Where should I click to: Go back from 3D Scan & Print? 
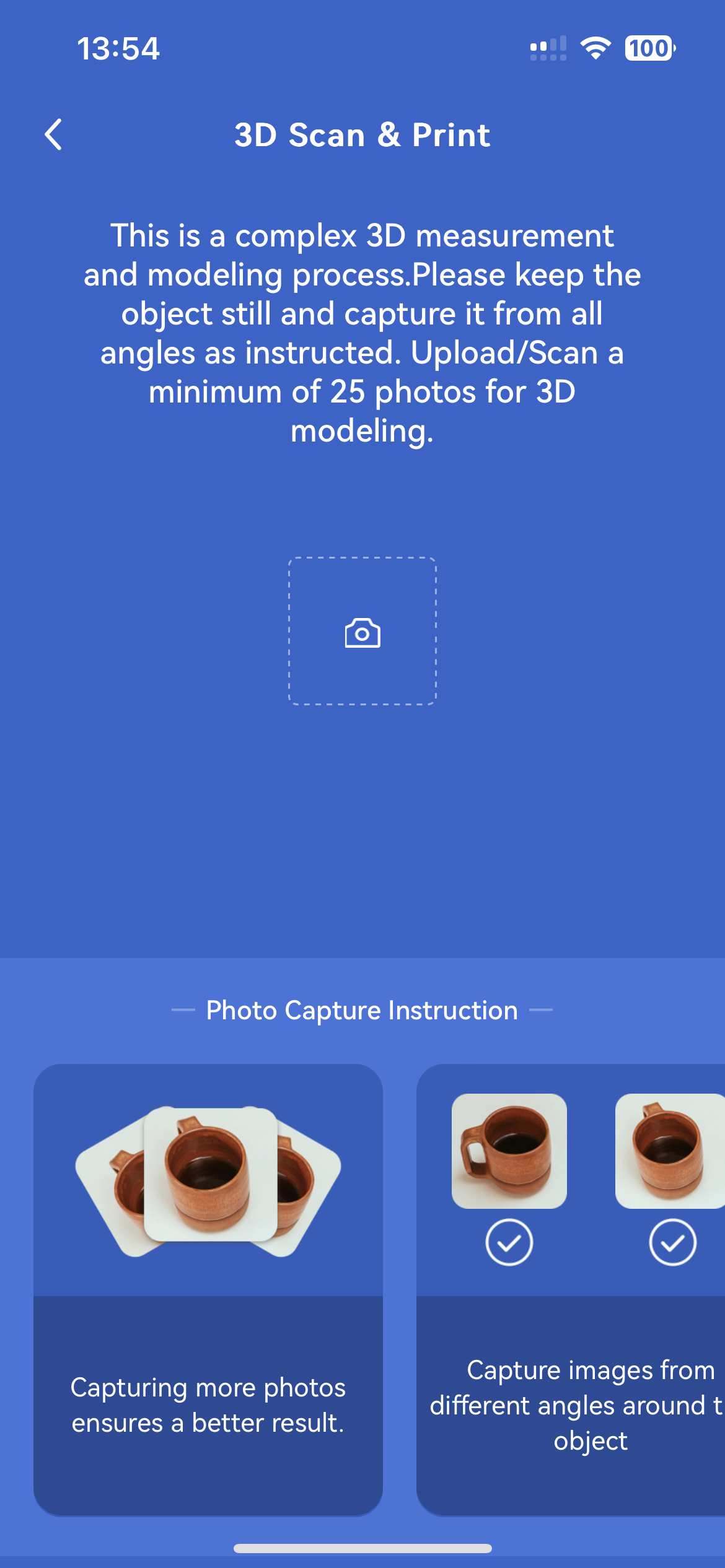[54, 134]
